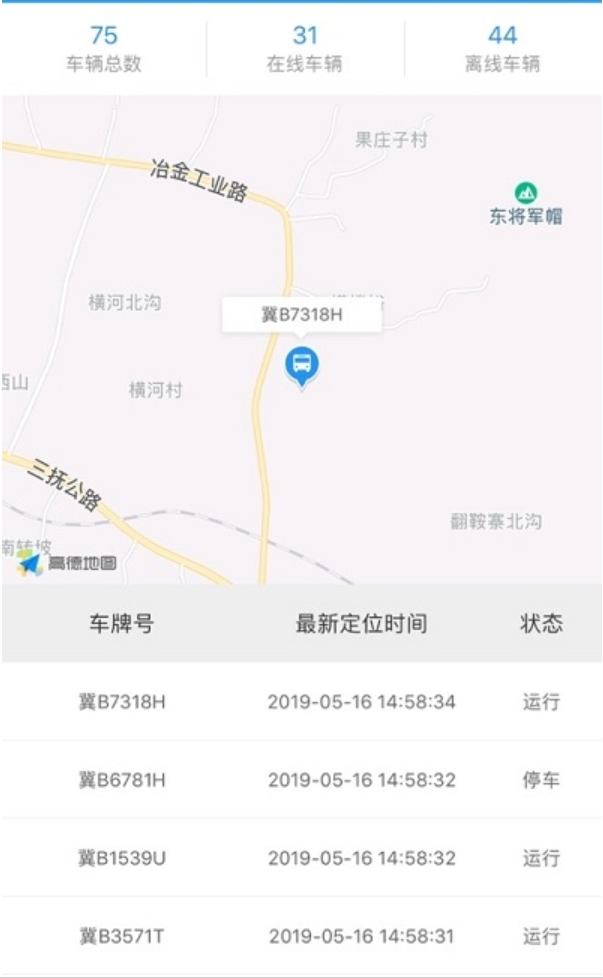Viewport: 603px width, 978px height.
Task: Open the 冀B7318H callout on the map
Action: (302, 314)
